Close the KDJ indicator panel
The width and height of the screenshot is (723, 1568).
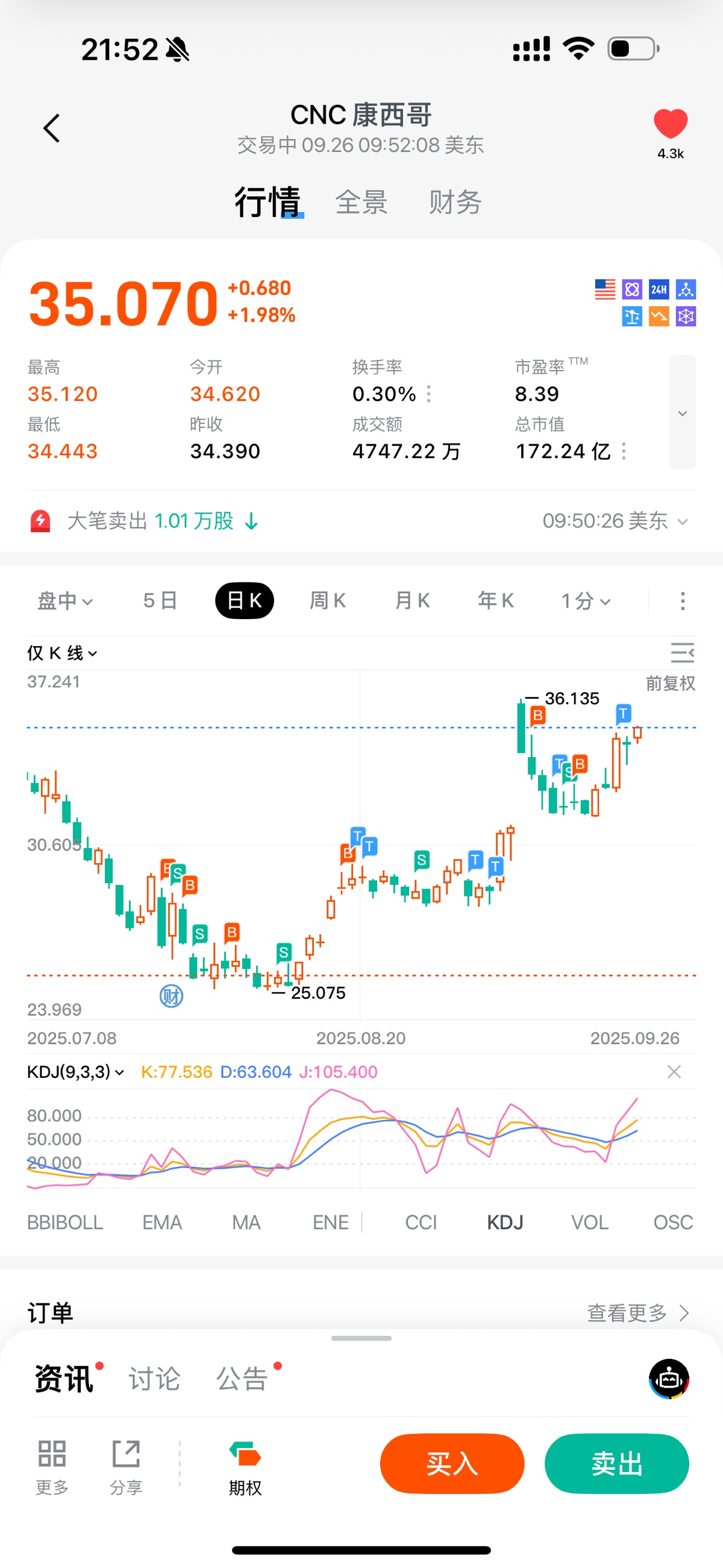pos(674,1071)
